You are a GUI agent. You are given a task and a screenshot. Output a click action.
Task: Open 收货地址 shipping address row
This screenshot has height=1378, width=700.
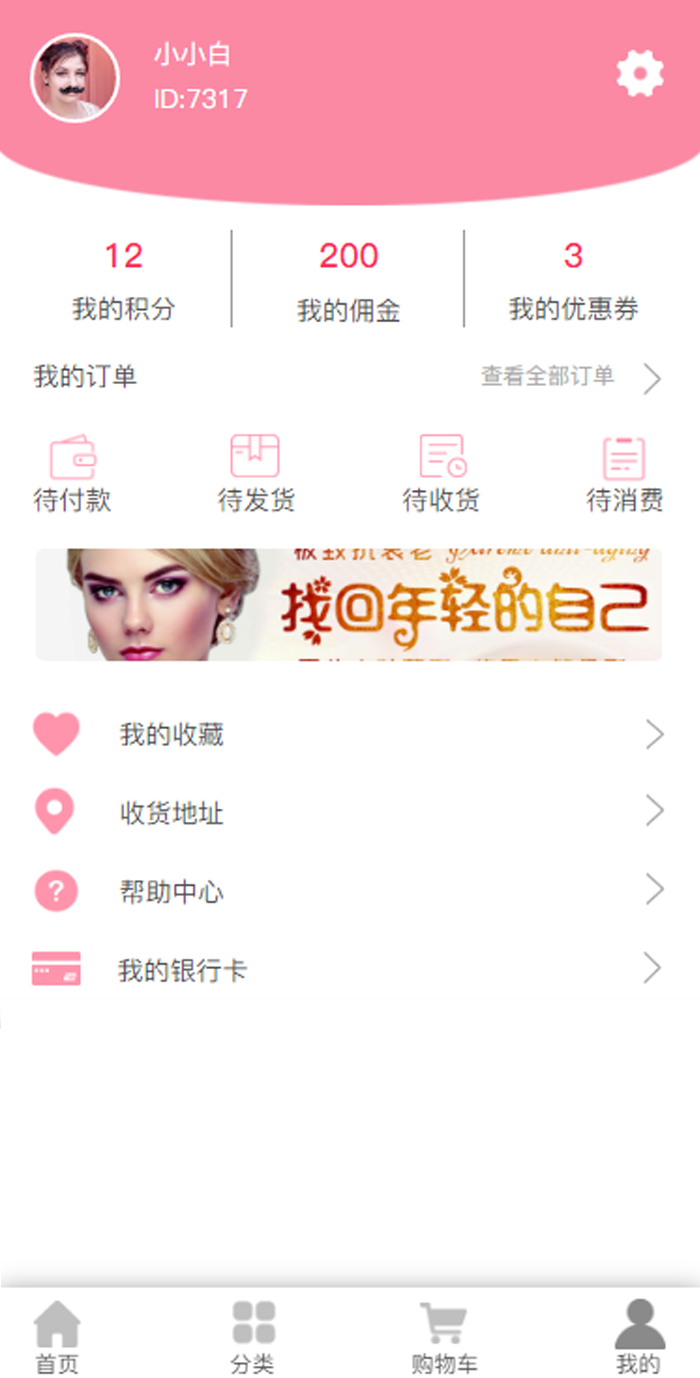click(348, 813)
